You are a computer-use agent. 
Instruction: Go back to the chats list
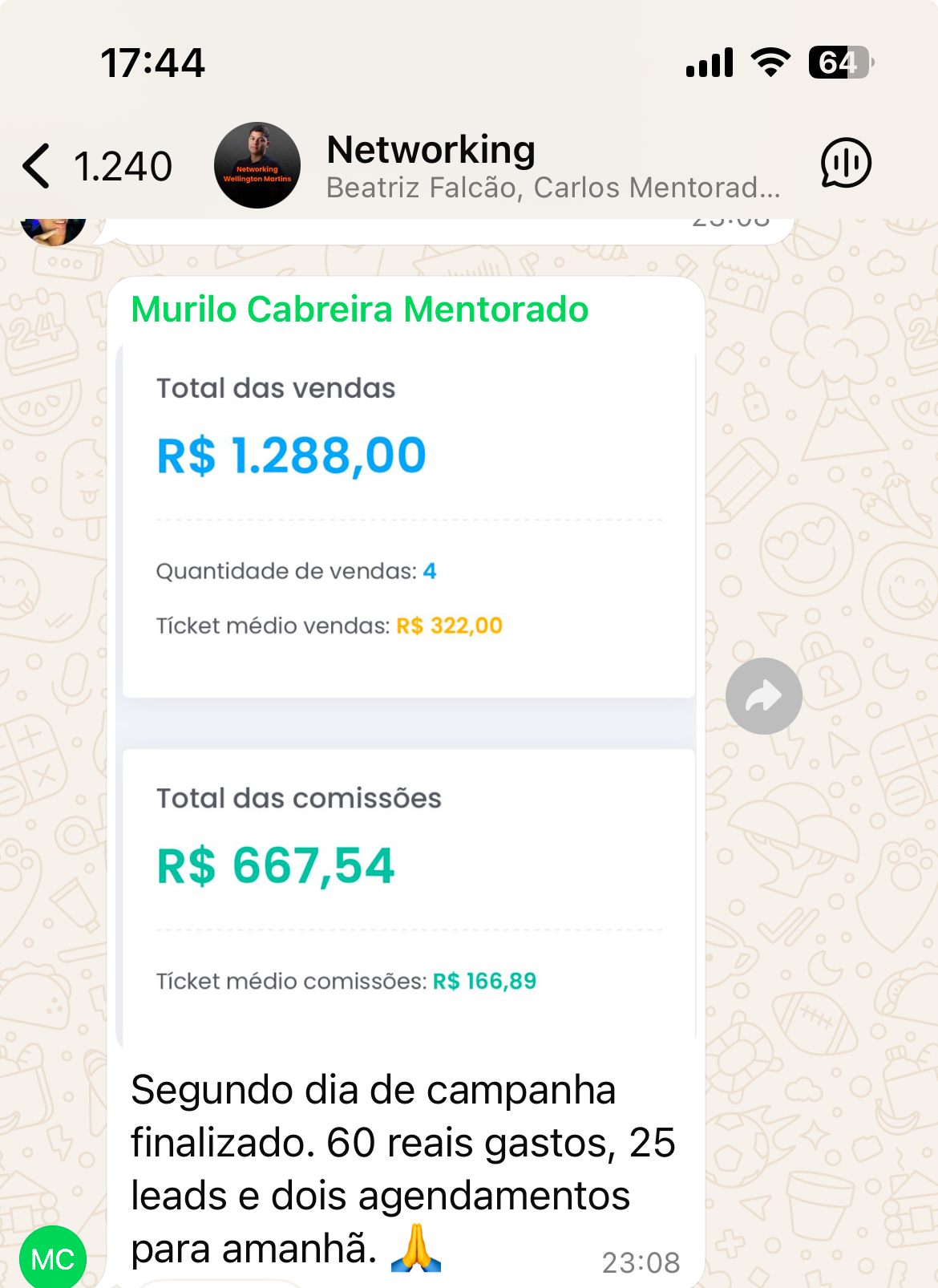click(38, 166)
